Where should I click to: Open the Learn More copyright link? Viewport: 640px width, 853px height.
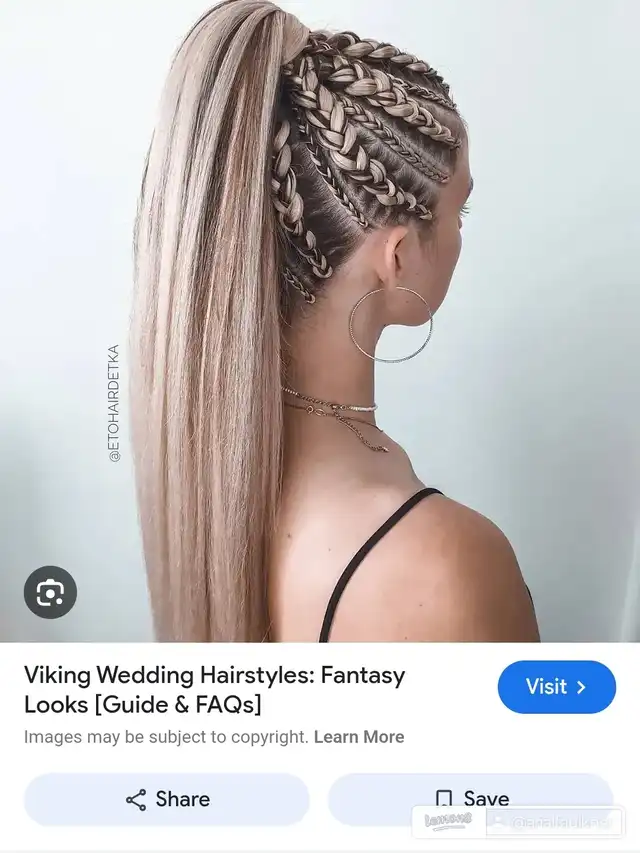(359, 737)
